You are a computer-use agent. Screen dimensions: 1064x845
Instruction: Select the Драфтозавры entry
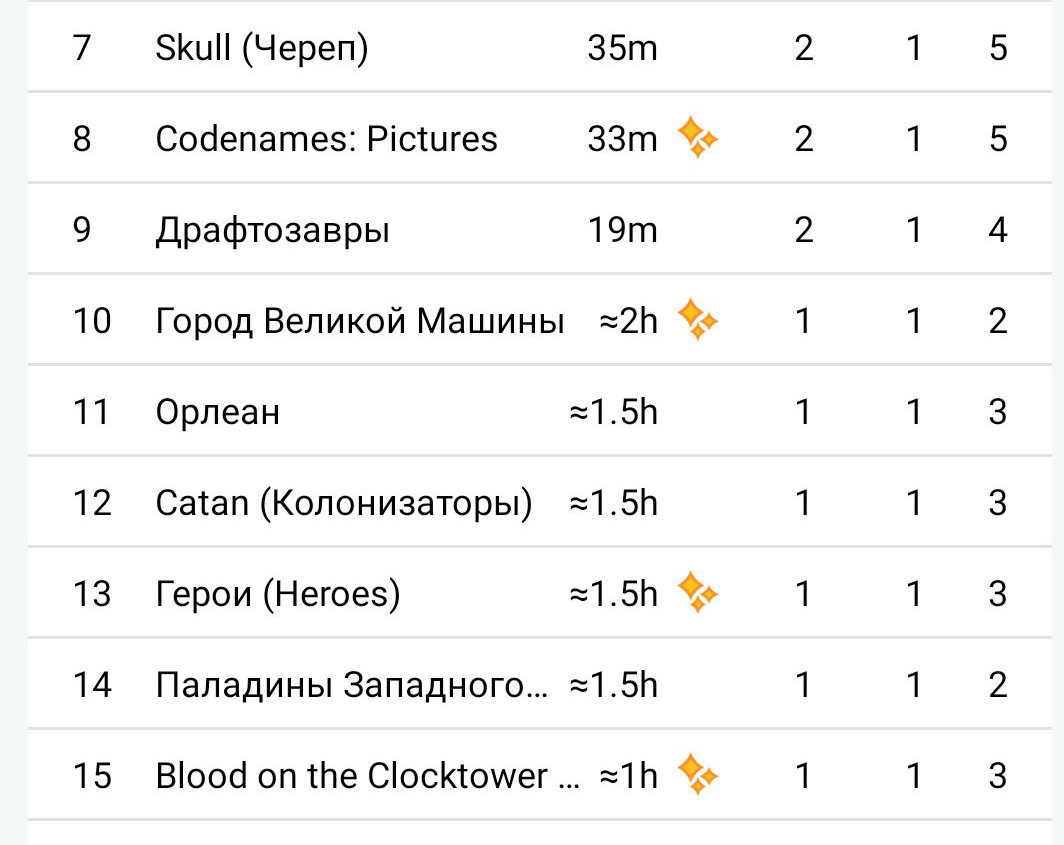[272, 230]
